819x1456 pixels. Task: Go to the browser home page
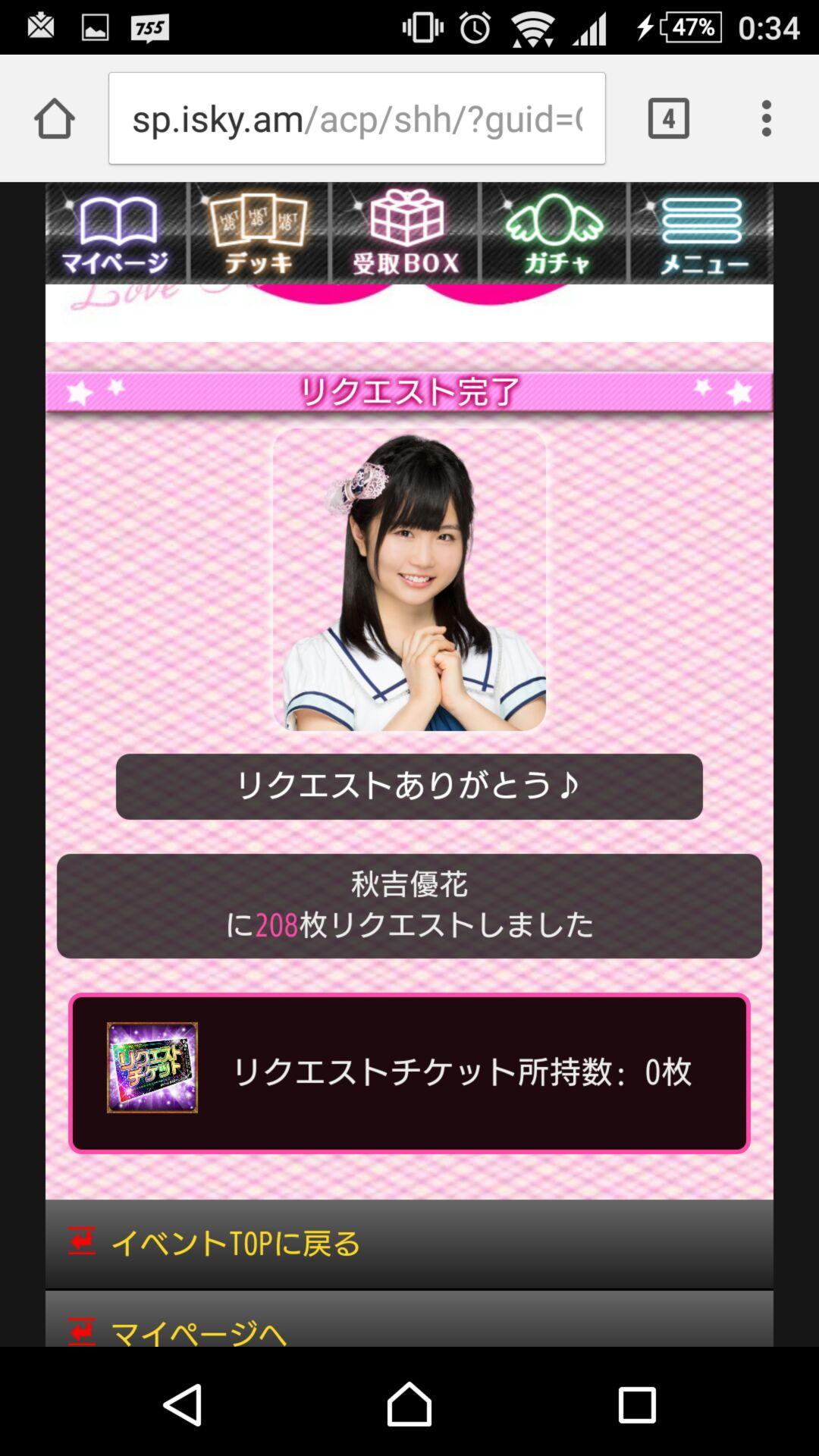click(x=55, y=119)
